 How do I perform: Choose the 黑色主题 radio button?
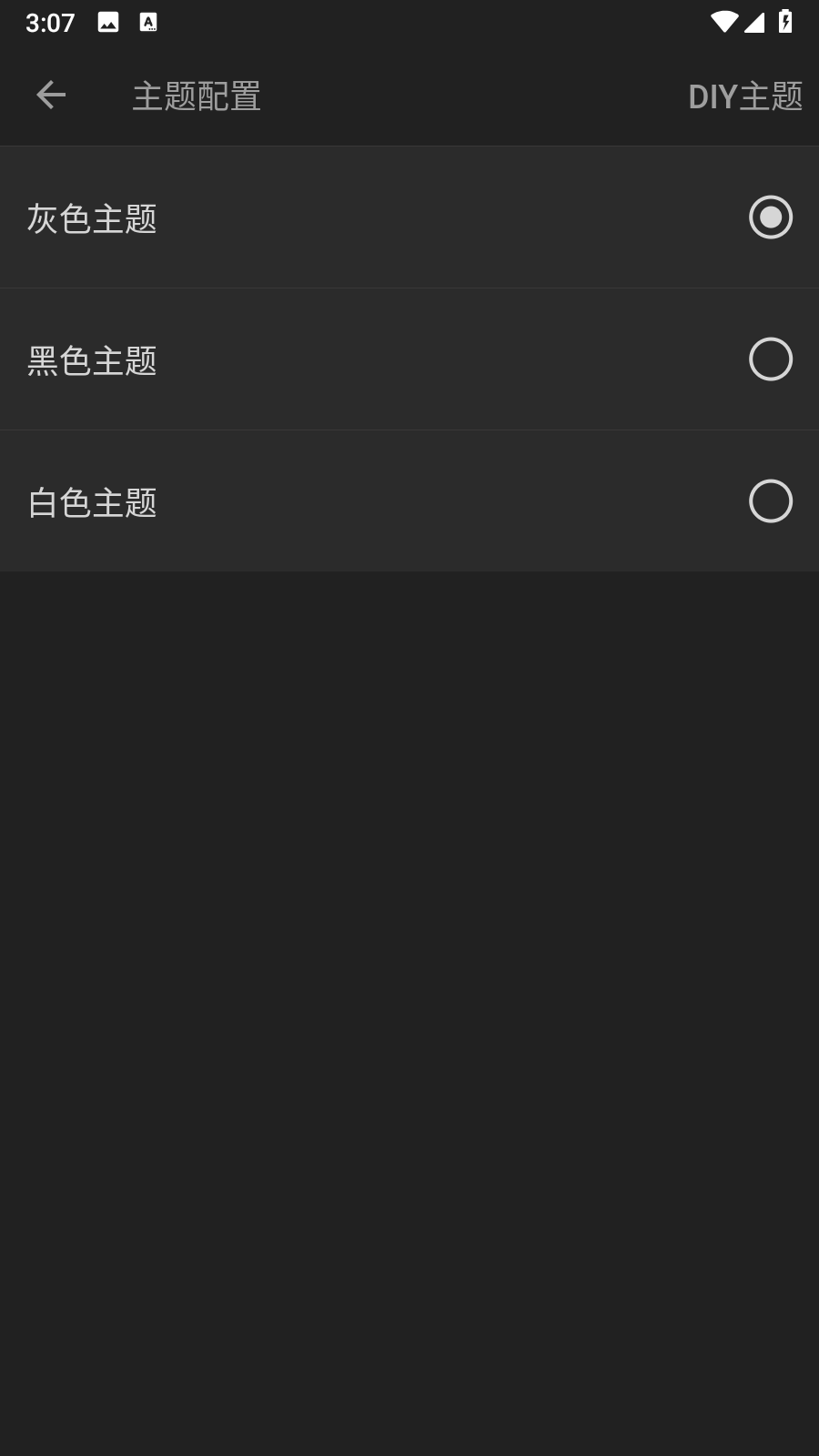771,359
